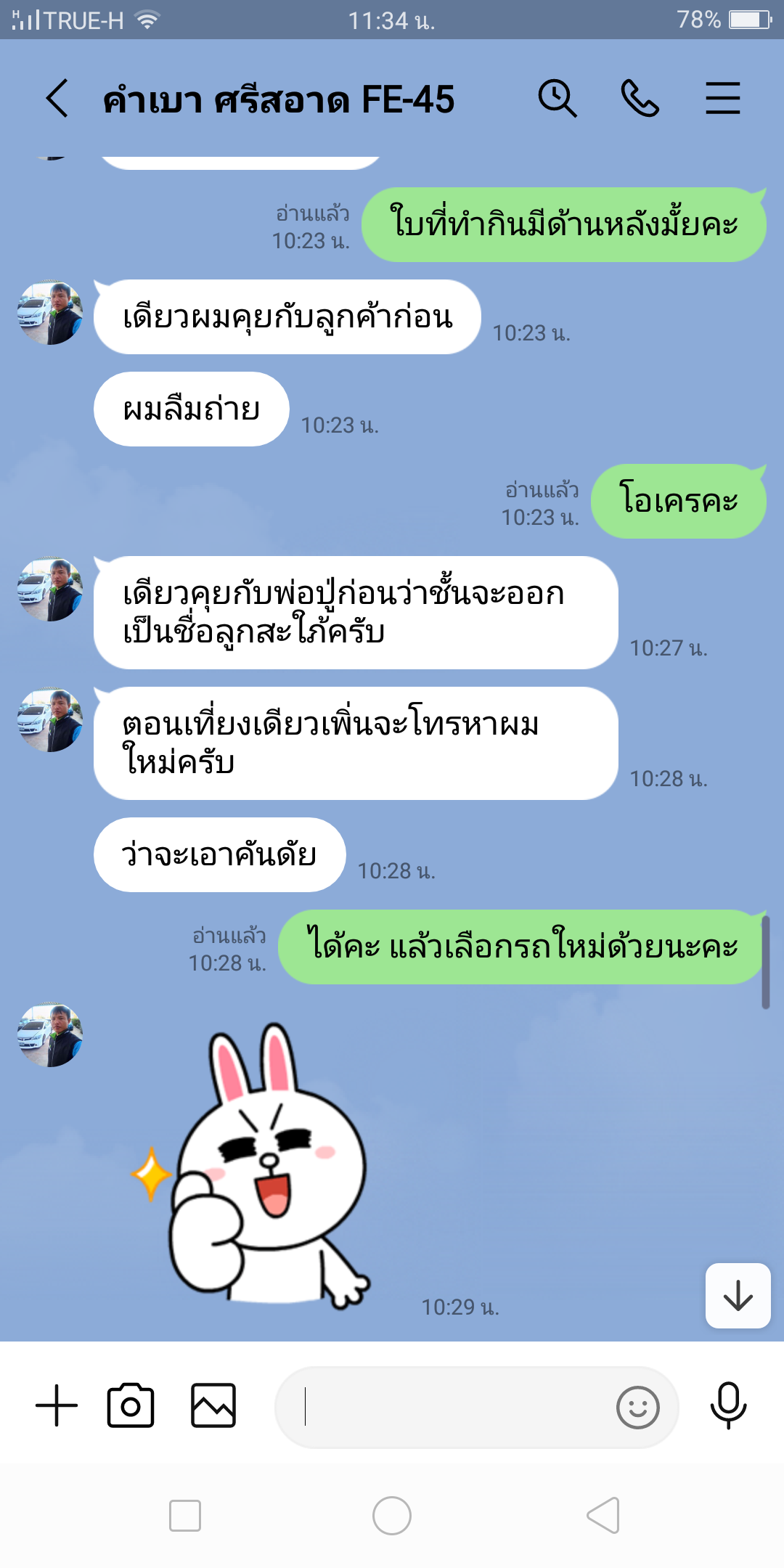This screenshot has width=784, height=1568.
Task: Go to the system home screen
Action: pyautogui.click(x=392, y=1516)
